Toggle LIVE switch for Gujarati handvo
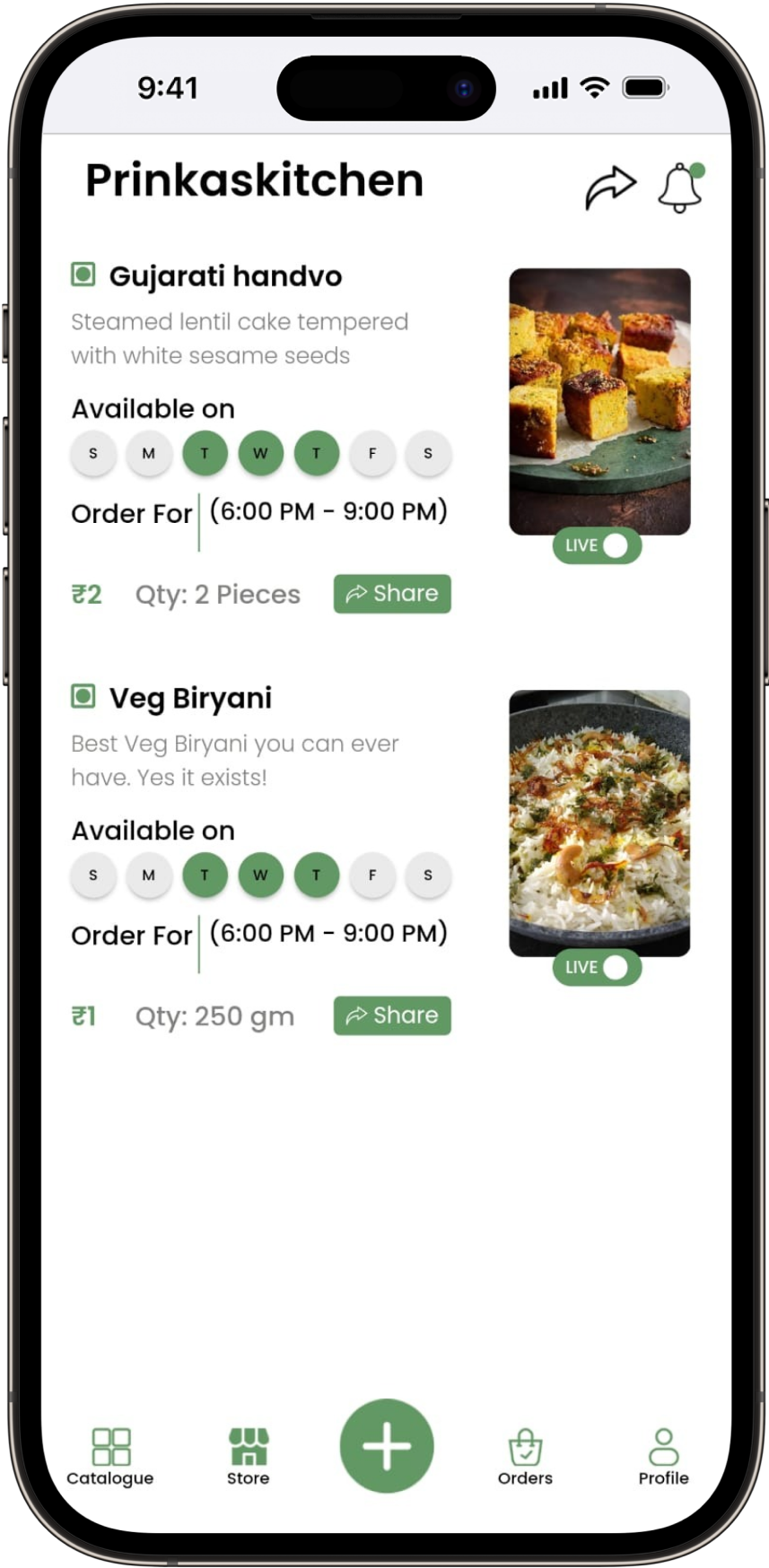 click(597, 545)
